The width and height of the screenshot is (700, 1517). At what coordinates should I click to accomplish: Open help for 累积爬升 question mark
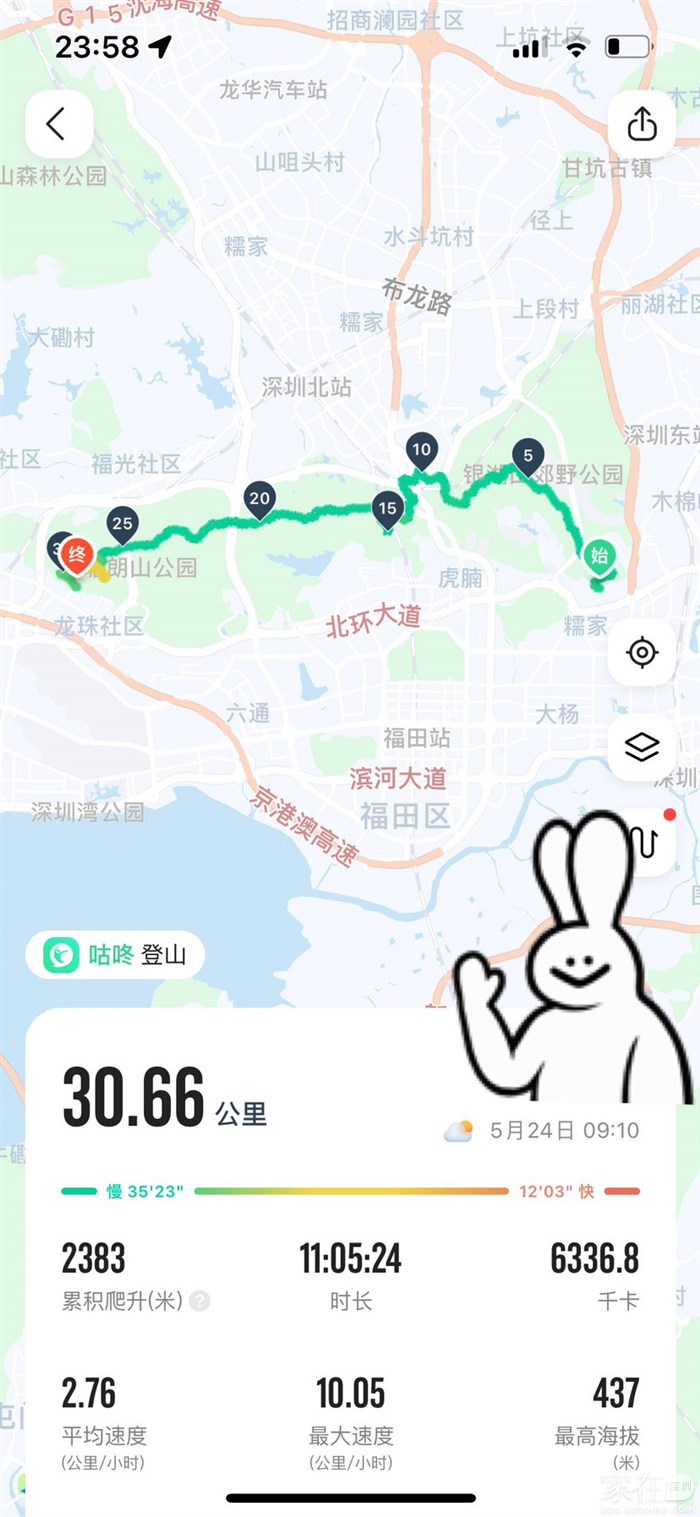[200, 1301]
